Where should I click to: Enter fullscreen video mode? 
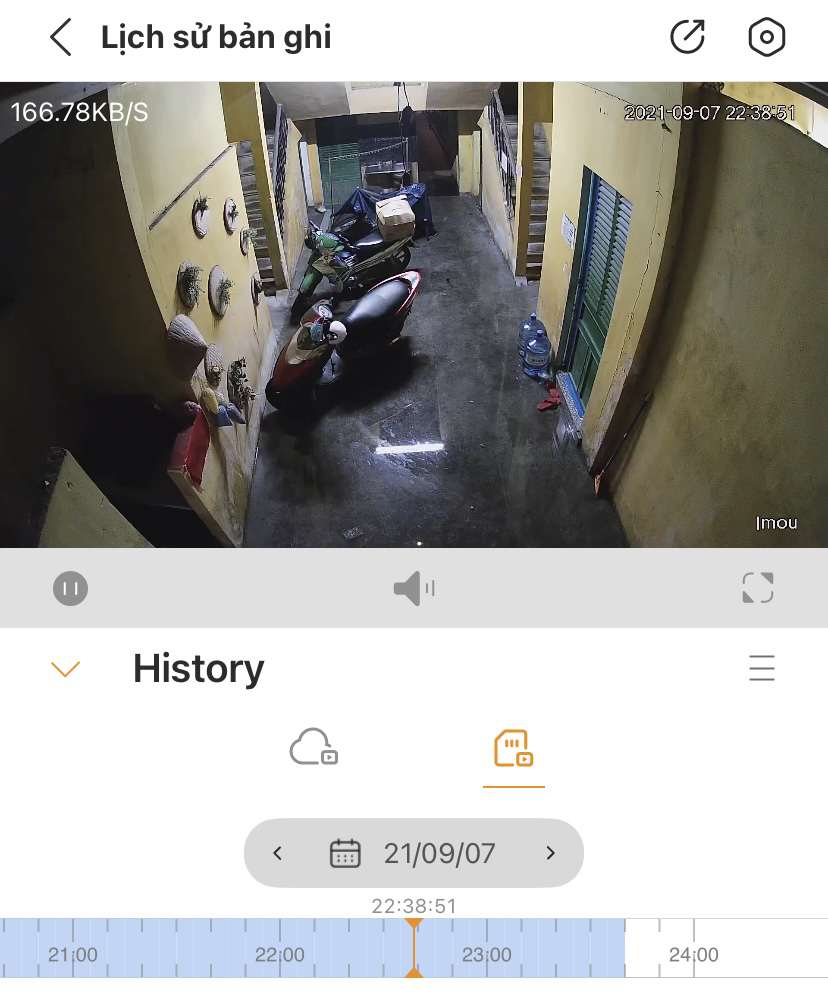click(x=758, y=588)
